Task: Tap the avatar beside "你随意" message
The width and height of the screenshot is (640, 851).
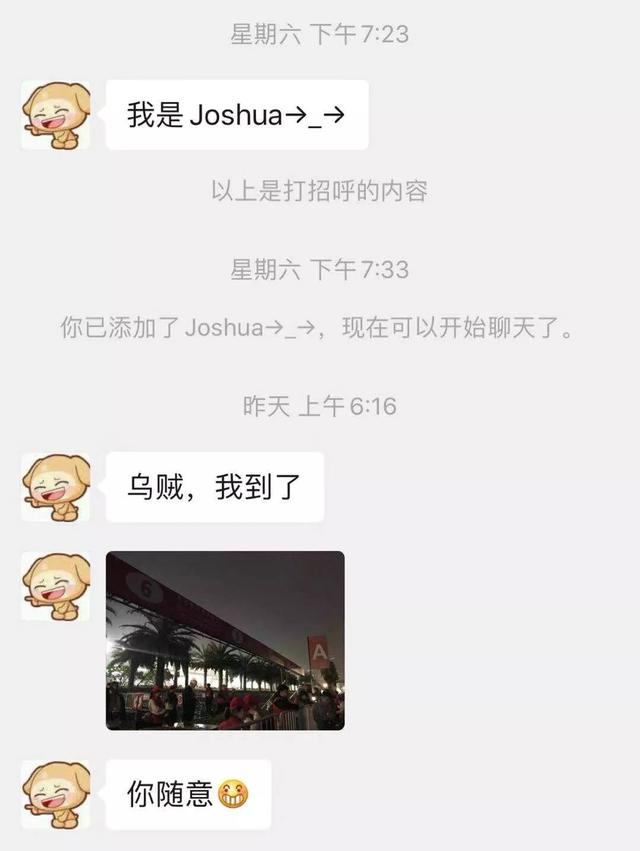Action: point(56,794)
